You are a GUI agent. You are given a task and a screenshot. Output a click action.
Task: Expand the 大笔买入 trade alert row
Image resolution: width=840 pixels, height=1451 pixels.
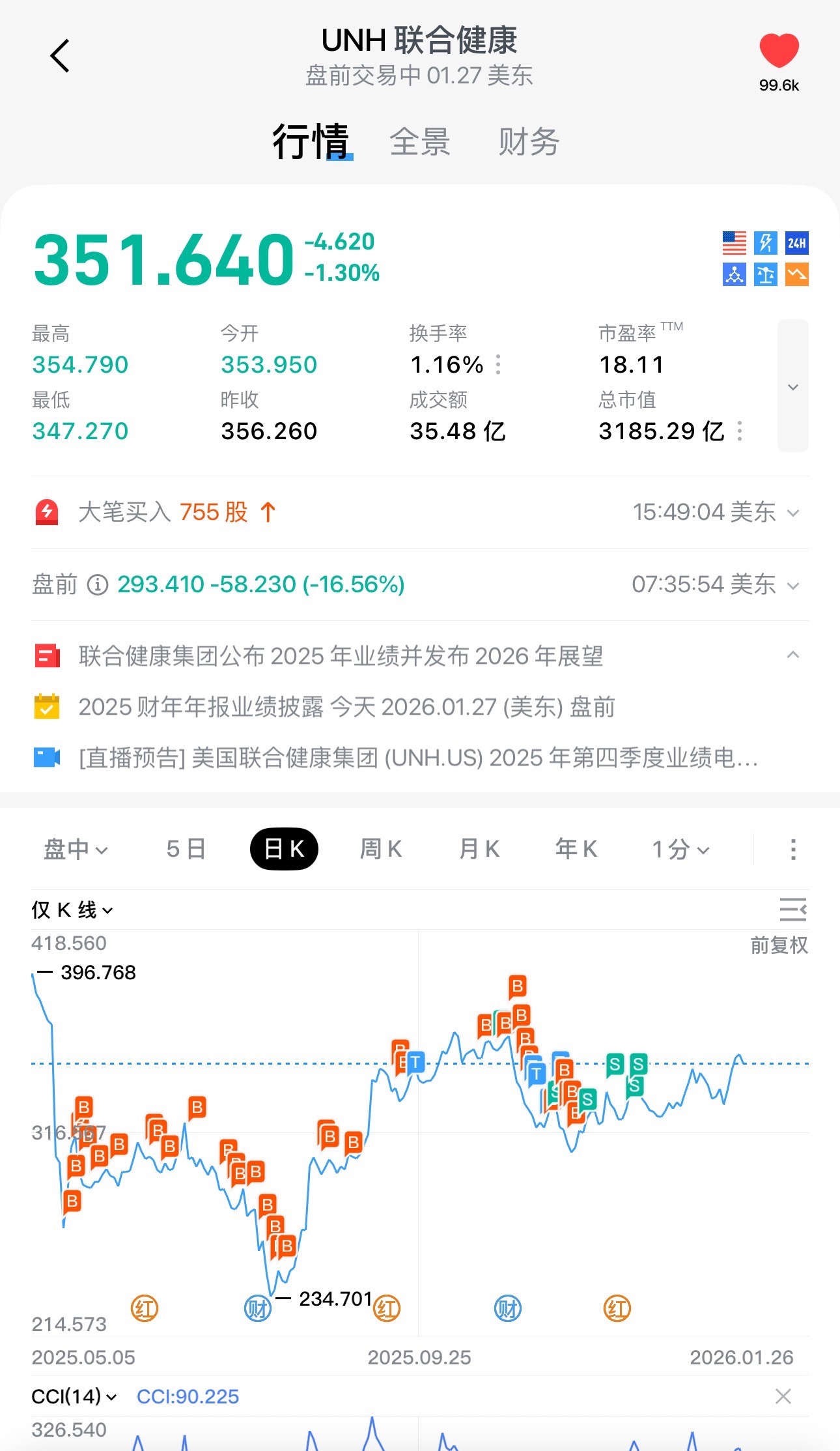[x=792, y=513]
